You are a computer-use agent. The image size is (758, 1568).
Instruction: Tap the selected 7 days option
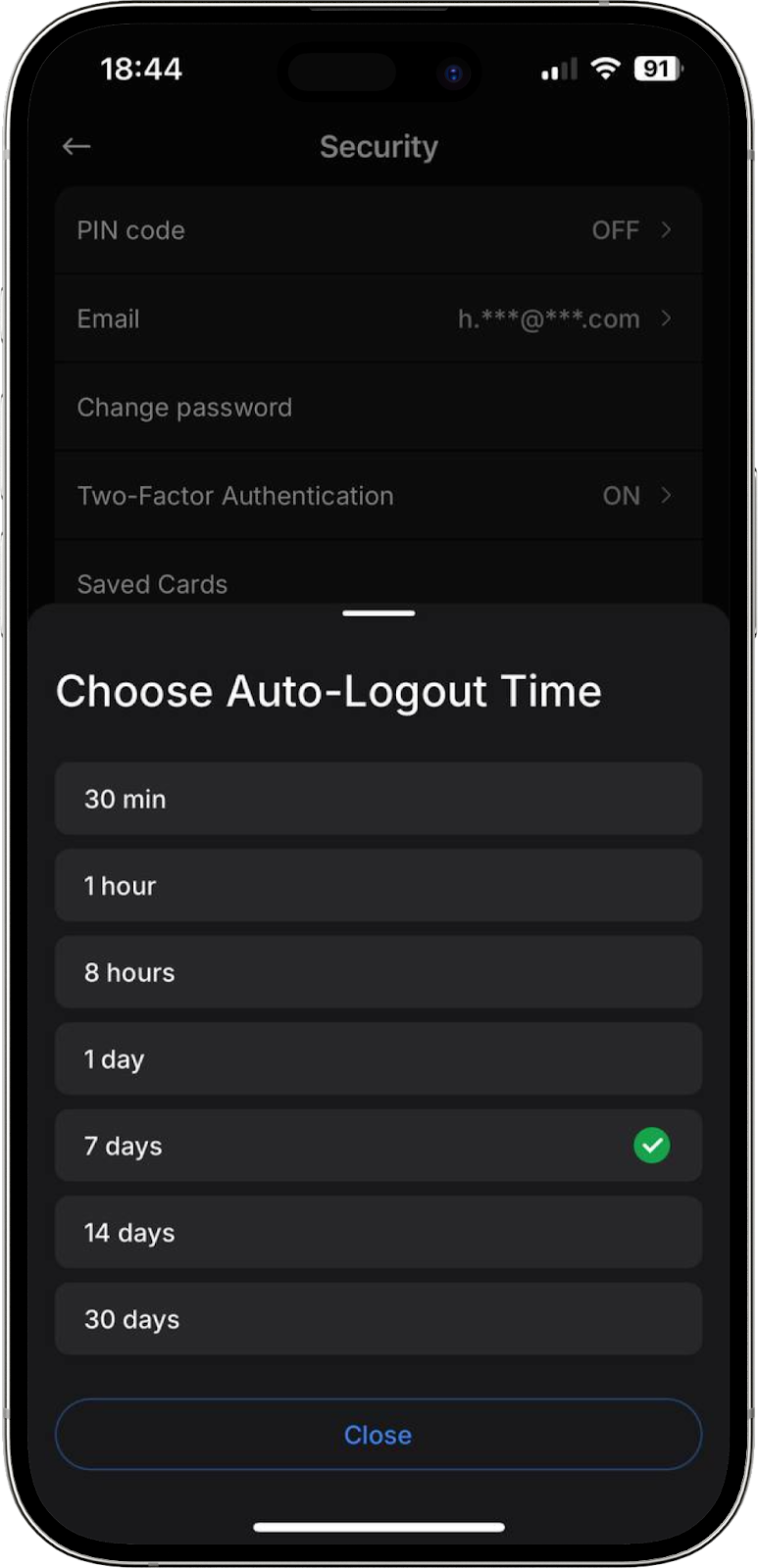378,1146
